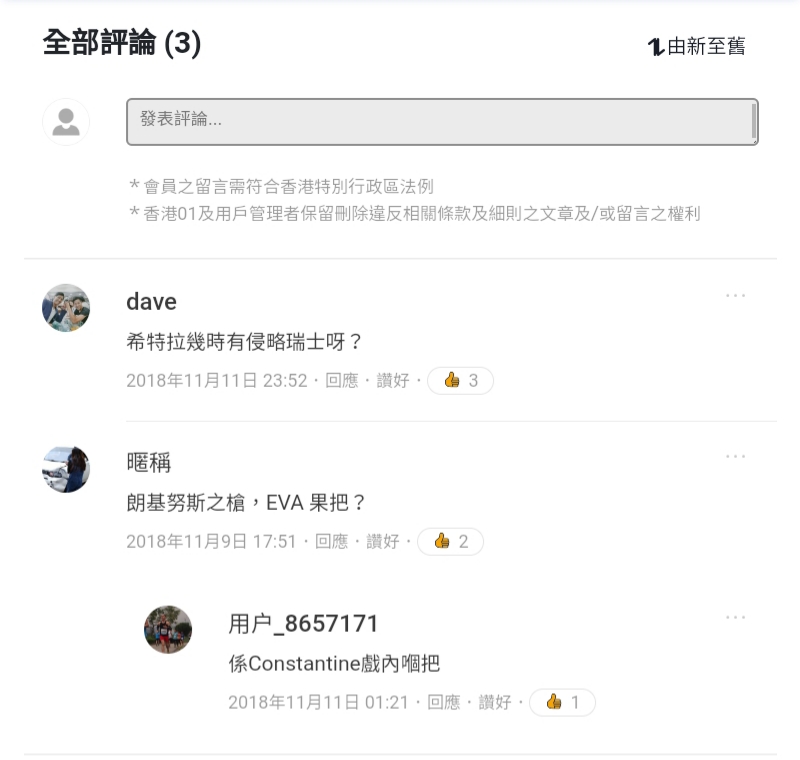
Task: Open more options on 用户_8657171's reply
Action: pos(736,618)
